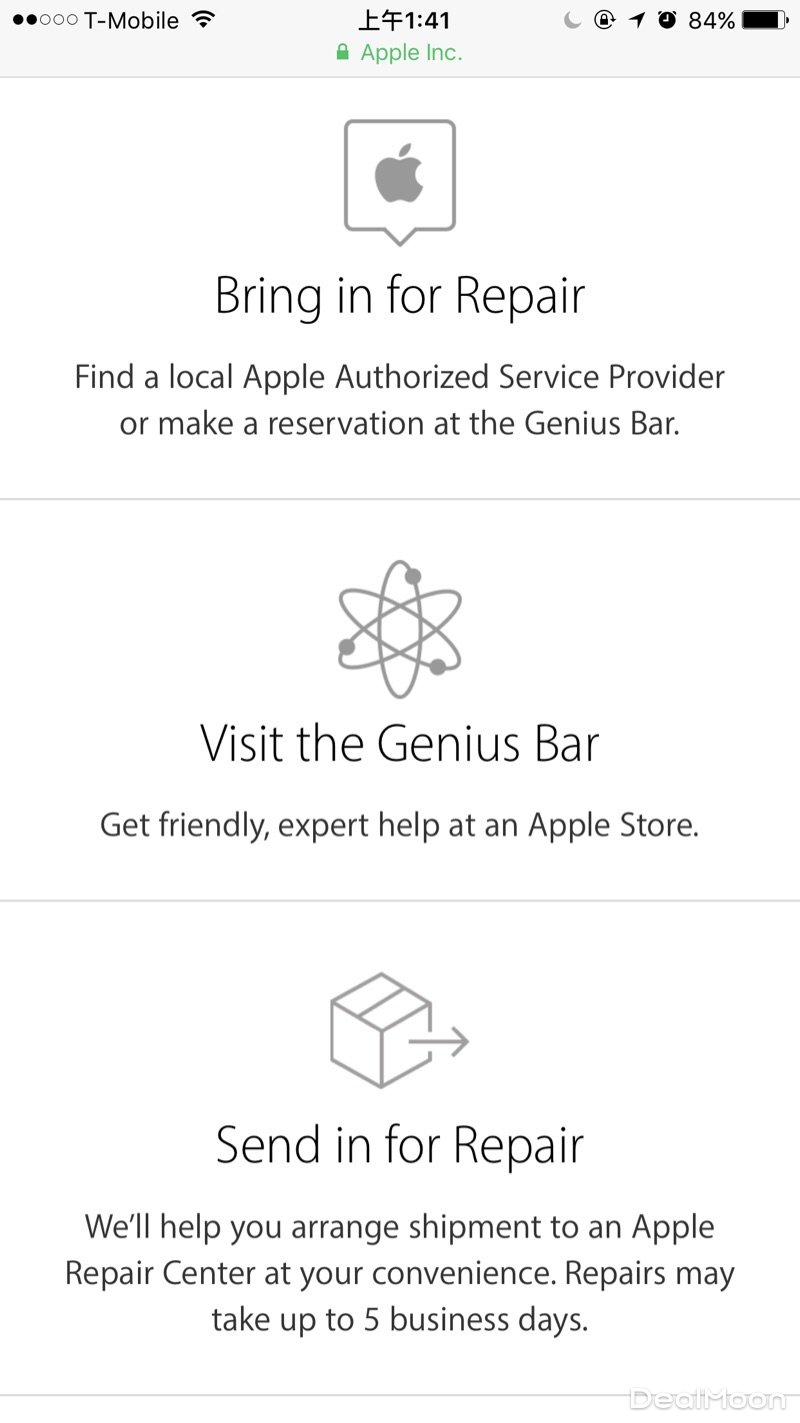Select the Bring in for Repair option

400,296
